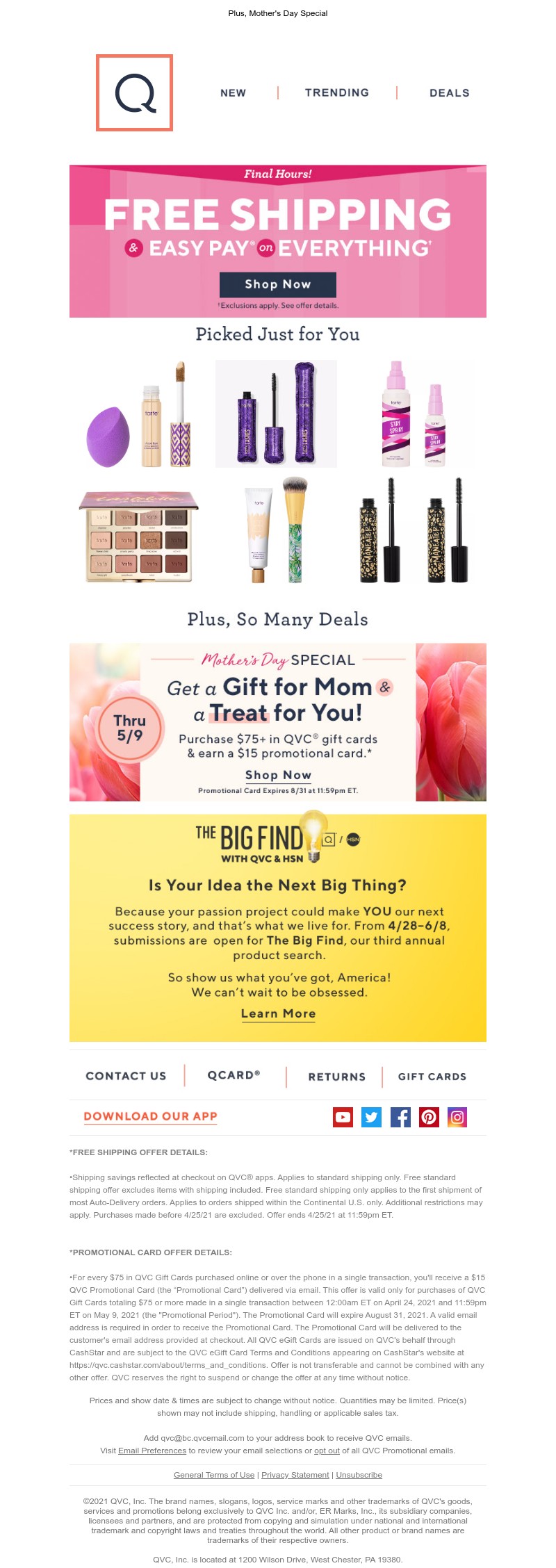Visit the QVC YouTube channel

(343, 1117)
